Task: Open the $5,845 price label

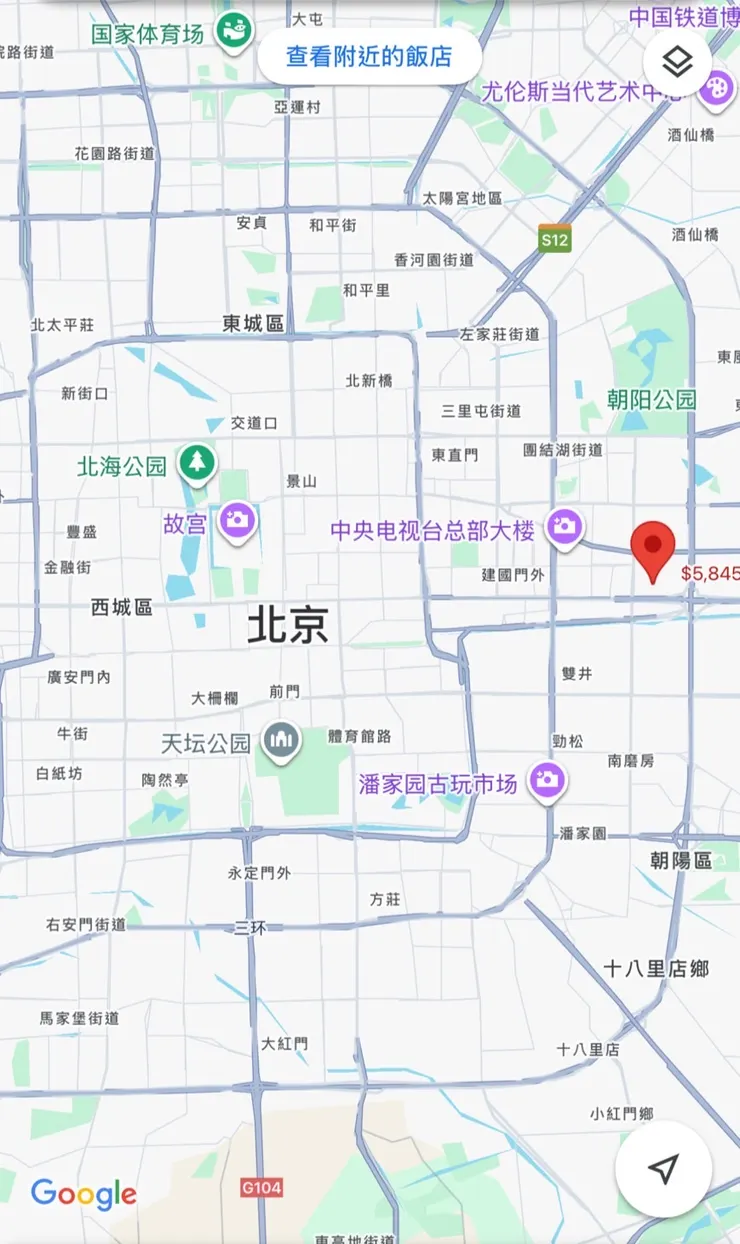Action: 711,573
